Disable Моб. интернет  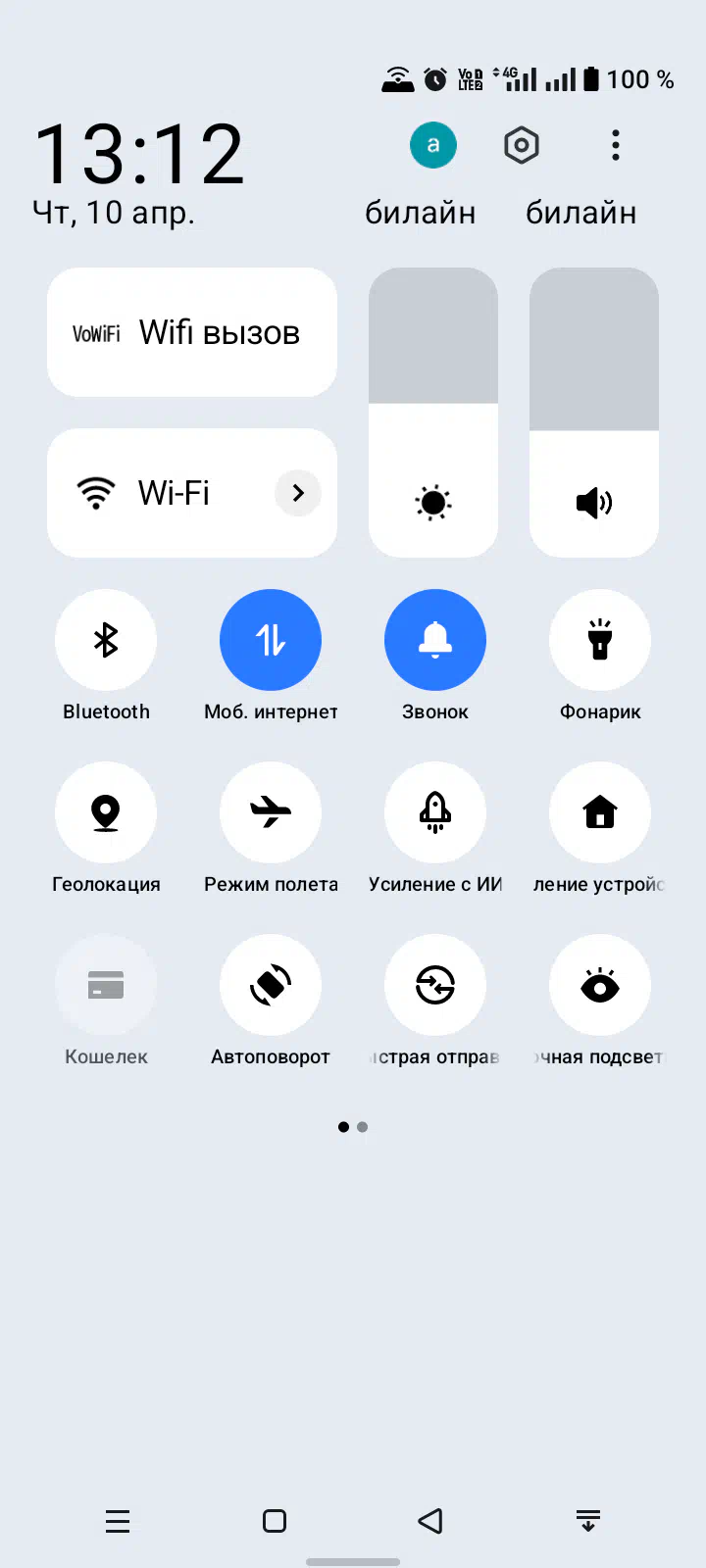[x=271, y=640]
